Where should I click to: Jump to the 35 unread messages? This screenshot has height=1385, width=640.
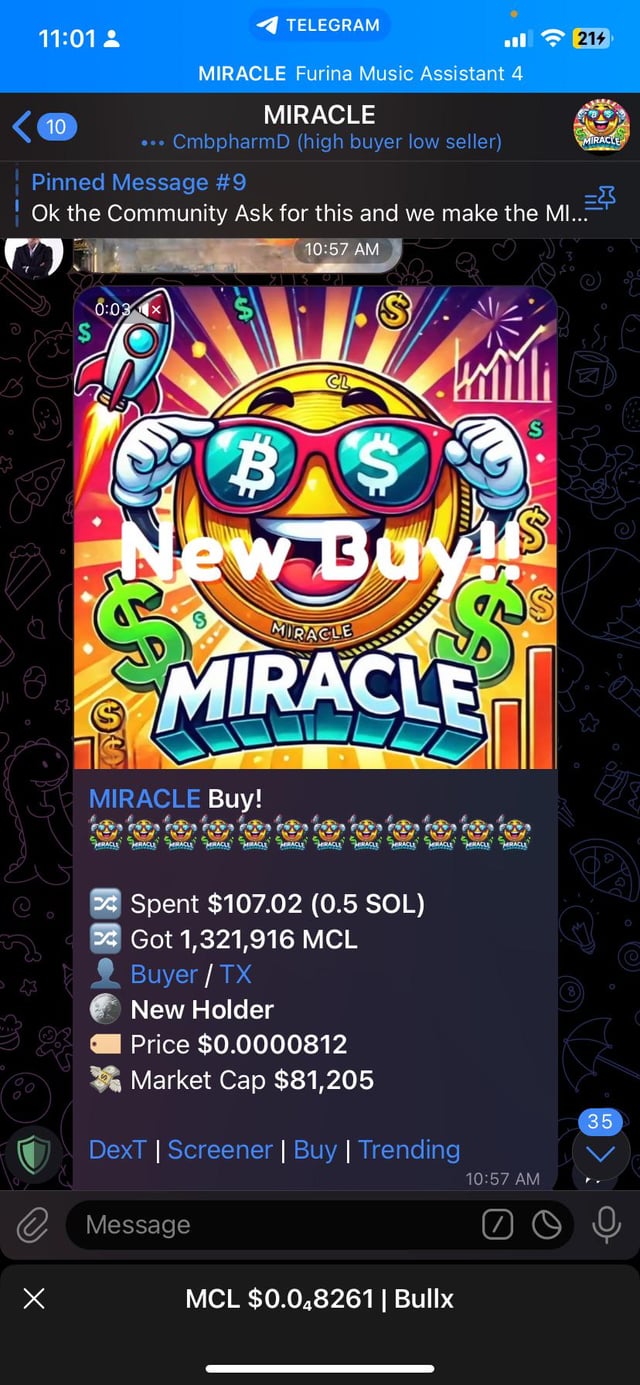(600, 1154)
